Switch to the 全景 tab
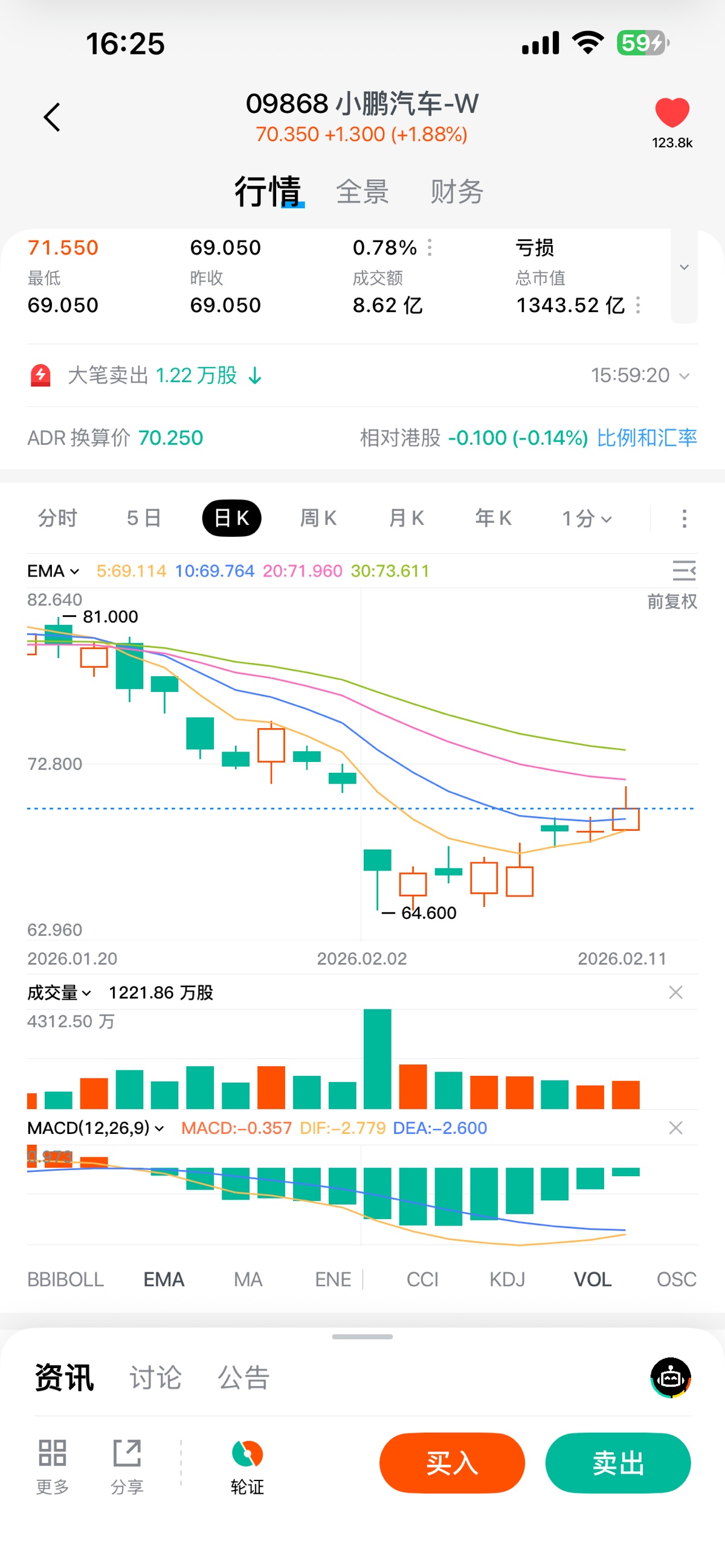Screen dimensions: 725x1568 [x=362, y=192]
